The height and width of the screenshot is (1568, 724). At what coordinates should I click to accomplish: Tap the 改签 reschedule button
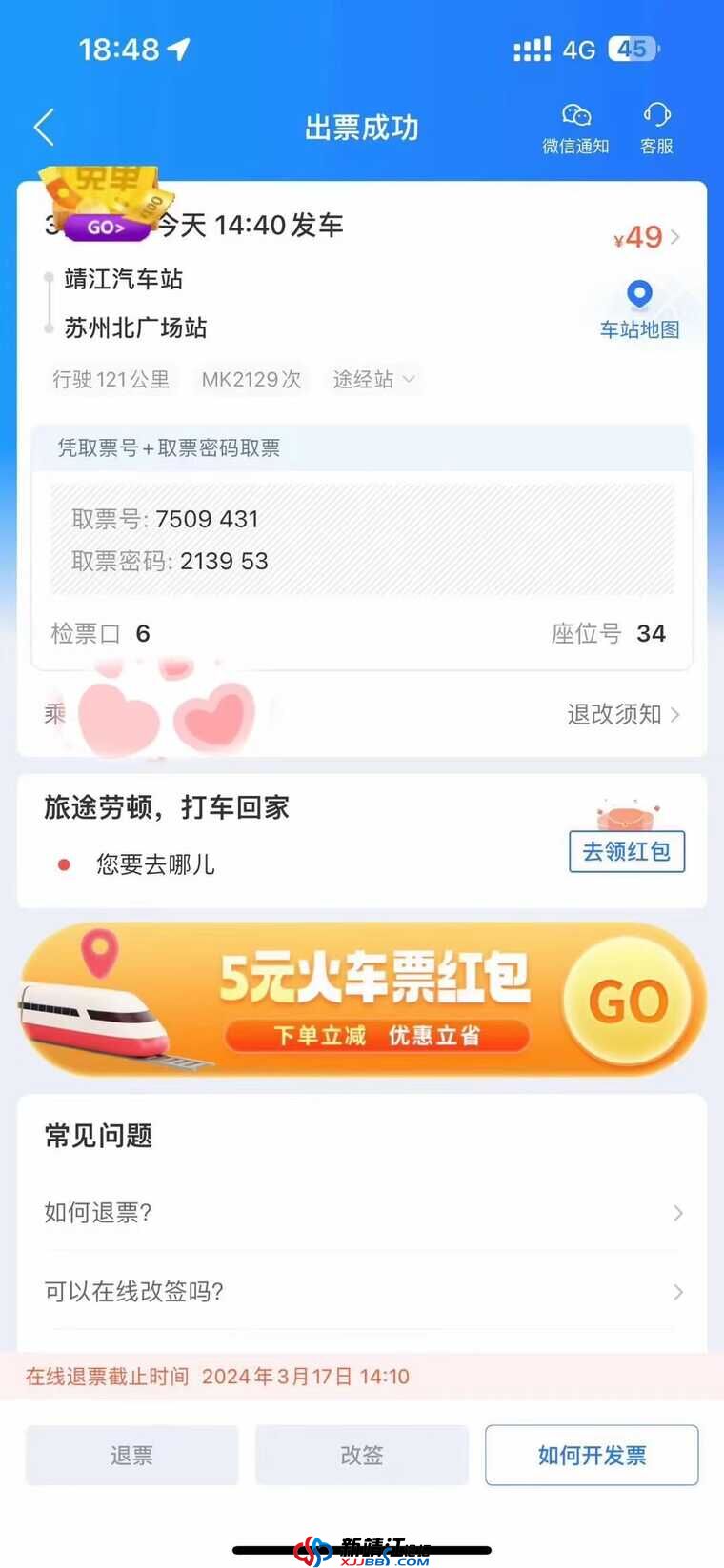361,1455
